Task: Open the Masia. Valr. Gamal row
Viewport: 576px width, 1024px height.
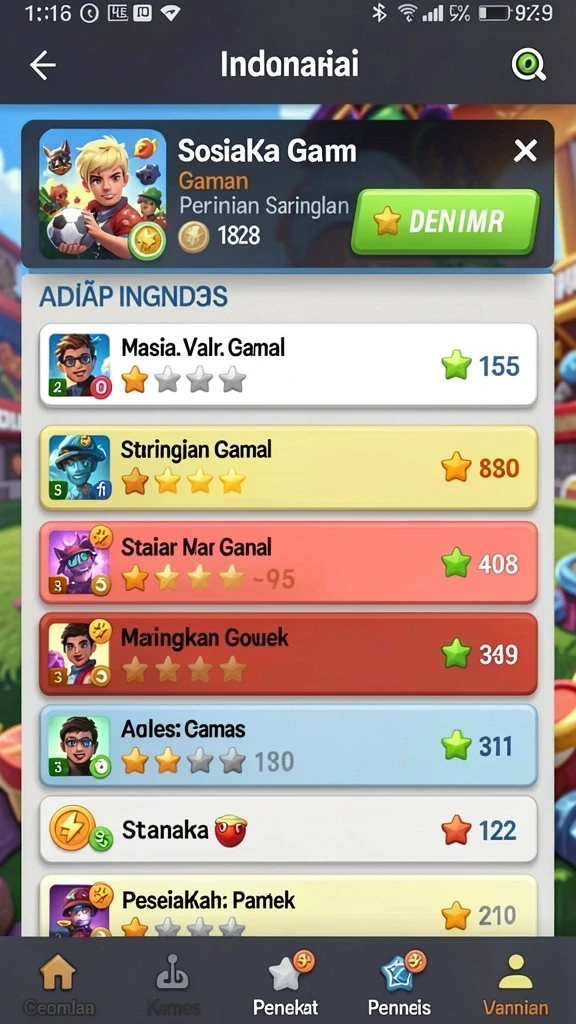Action: click(x=288, y=365)
